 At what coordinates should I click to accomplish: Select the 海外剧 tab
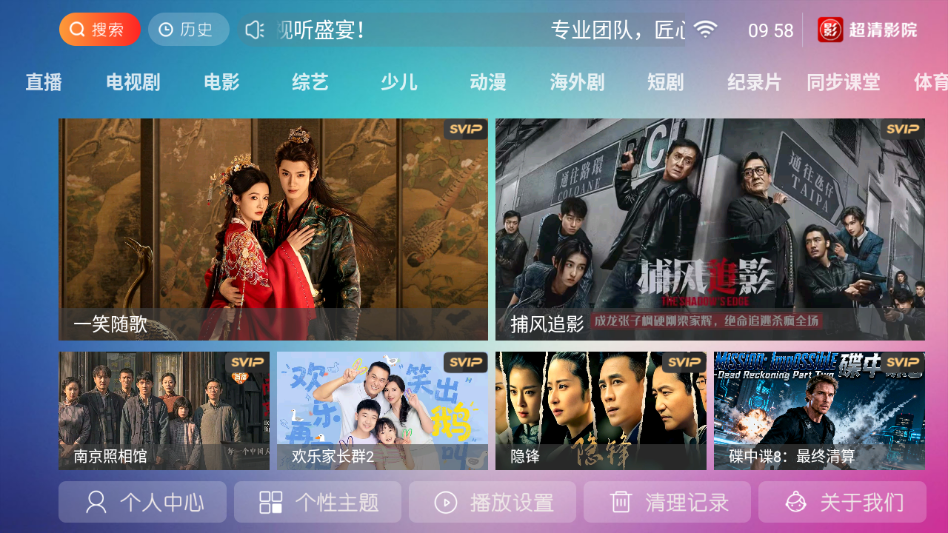577,82
